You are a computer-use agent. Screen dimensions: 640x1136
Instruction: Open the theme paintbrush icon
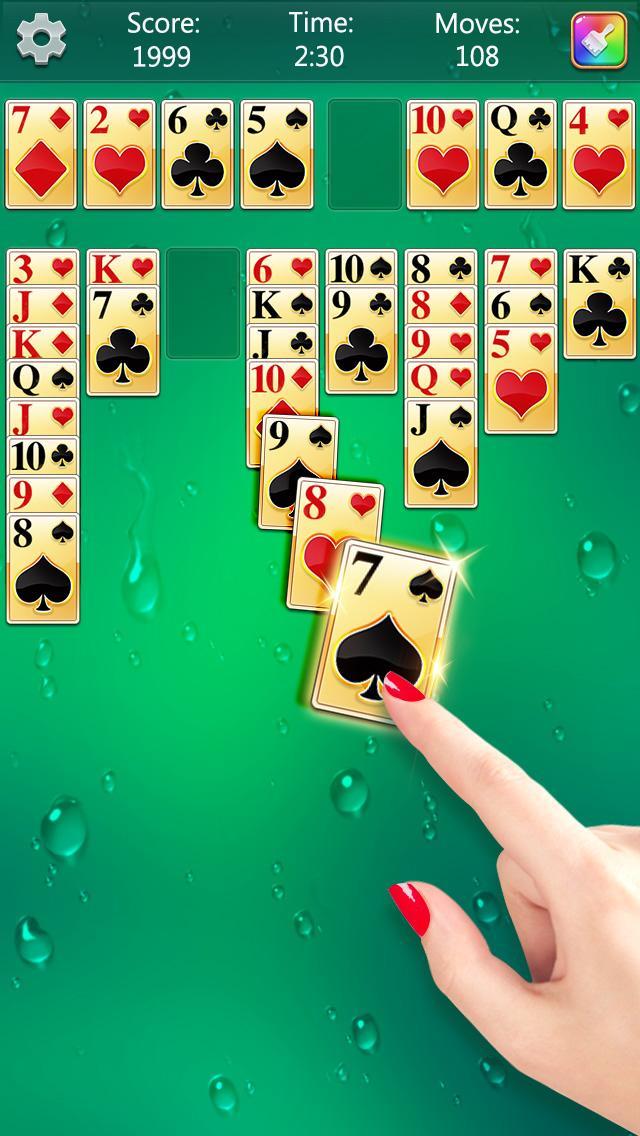pos(598,41)
